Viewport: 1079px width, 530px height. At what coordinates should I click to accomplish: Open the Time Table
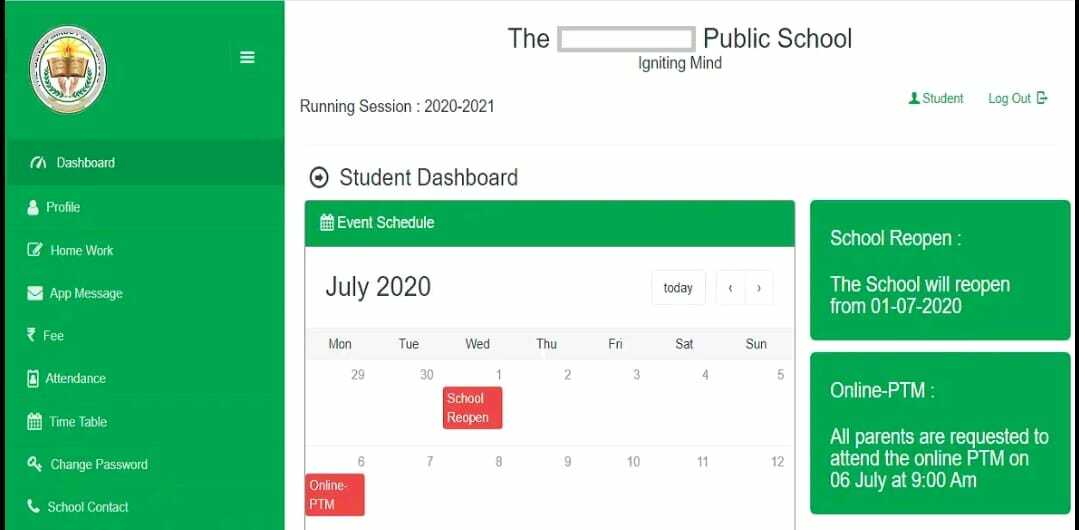pos(77,422)
